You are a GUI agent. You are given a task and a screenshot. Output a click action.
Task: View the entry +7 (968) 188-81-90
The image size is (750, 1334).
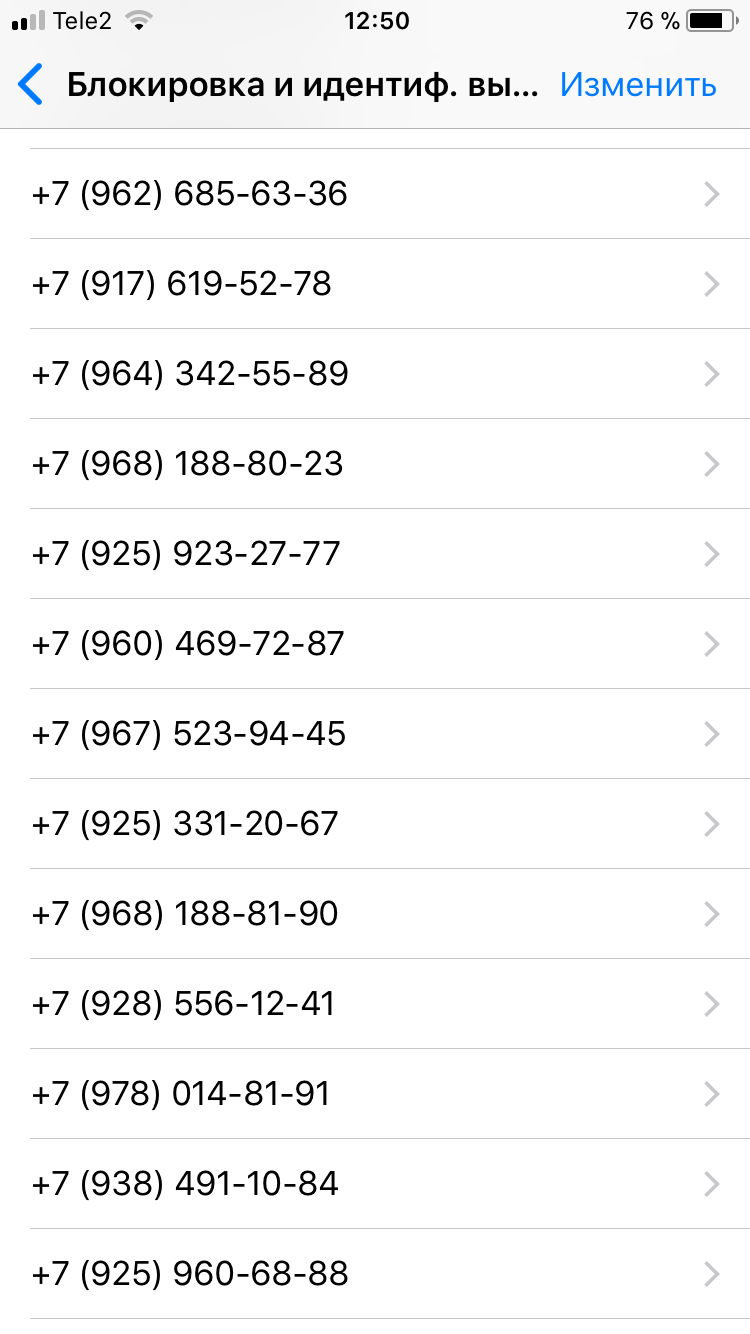coord(375,914)
